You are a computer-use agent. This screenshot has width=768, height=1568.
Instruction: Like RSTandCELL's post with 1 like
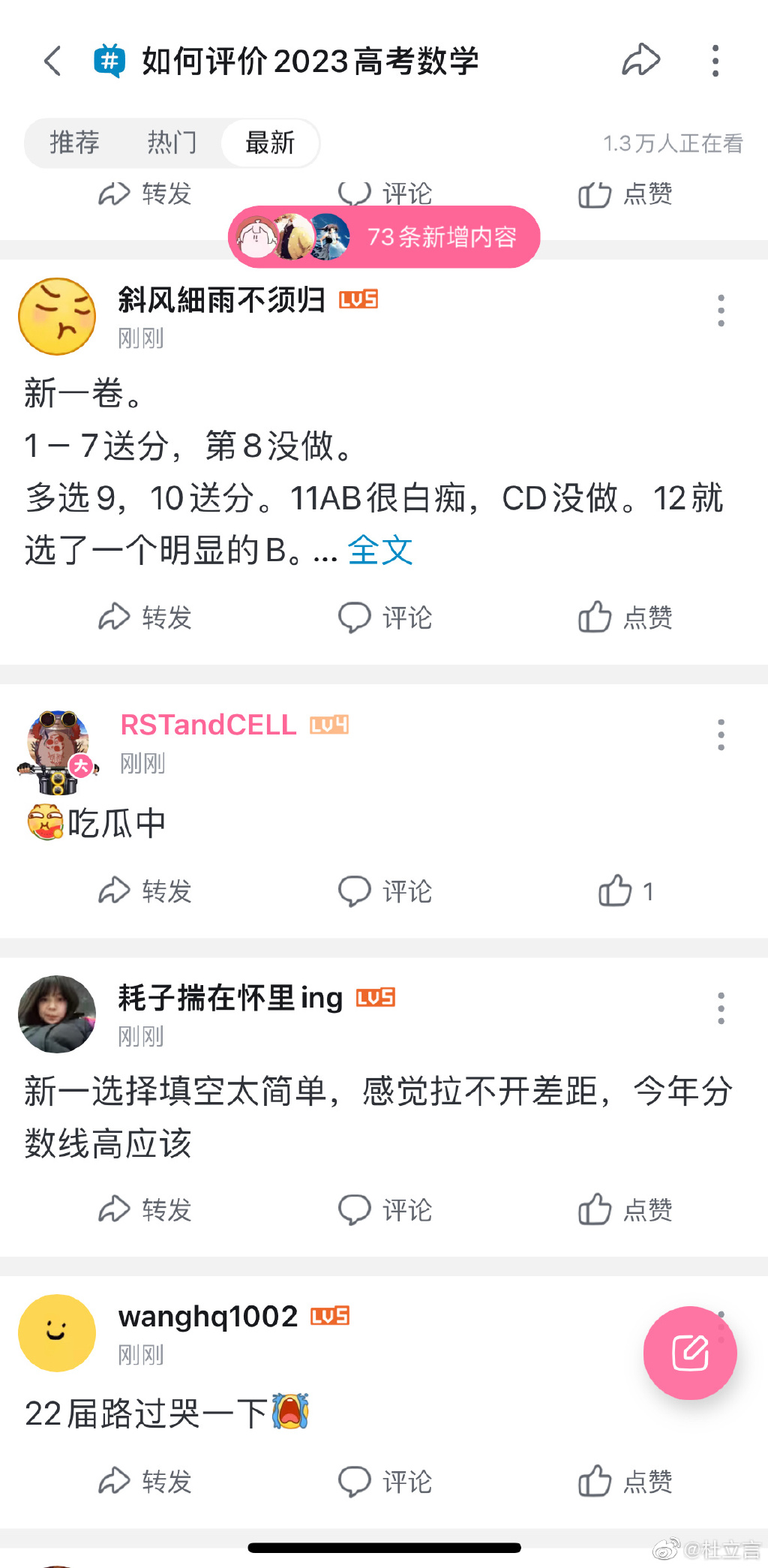[x=625, y=891]
